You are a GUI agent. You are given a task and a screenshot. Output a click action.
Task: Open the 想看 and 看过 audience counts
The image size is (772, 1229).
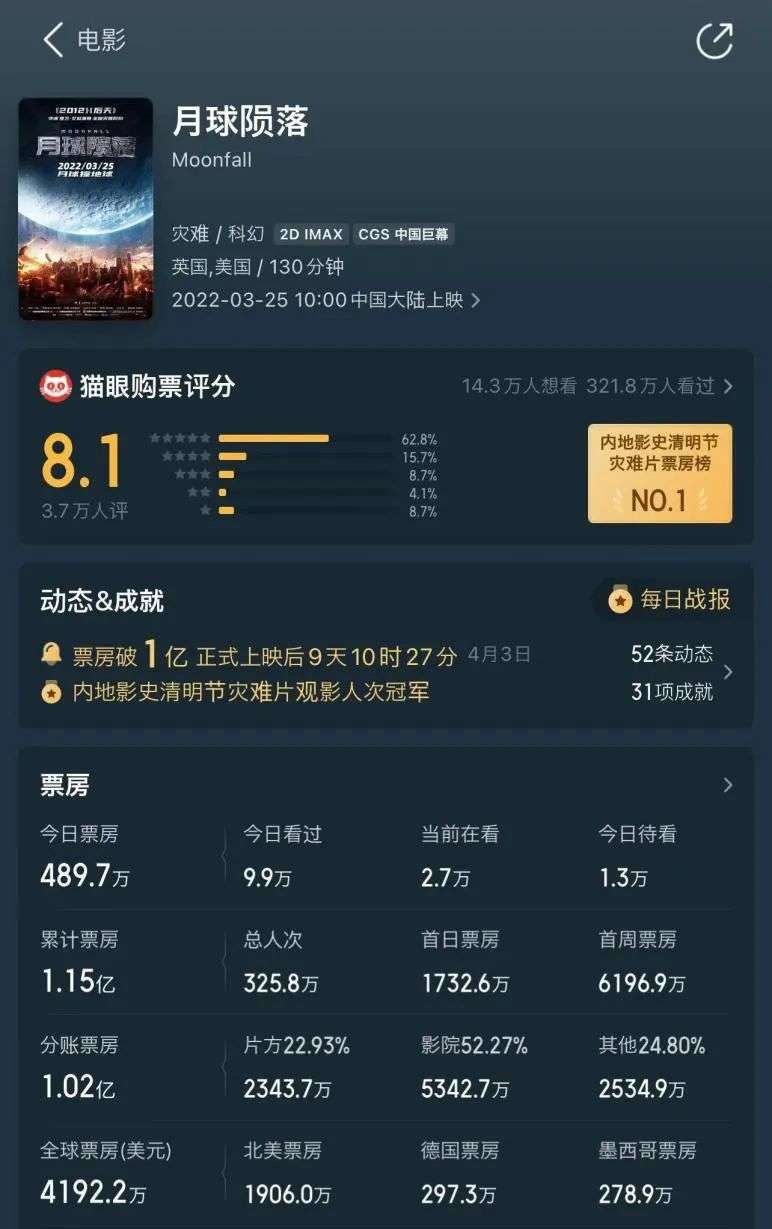coord(597,386)
